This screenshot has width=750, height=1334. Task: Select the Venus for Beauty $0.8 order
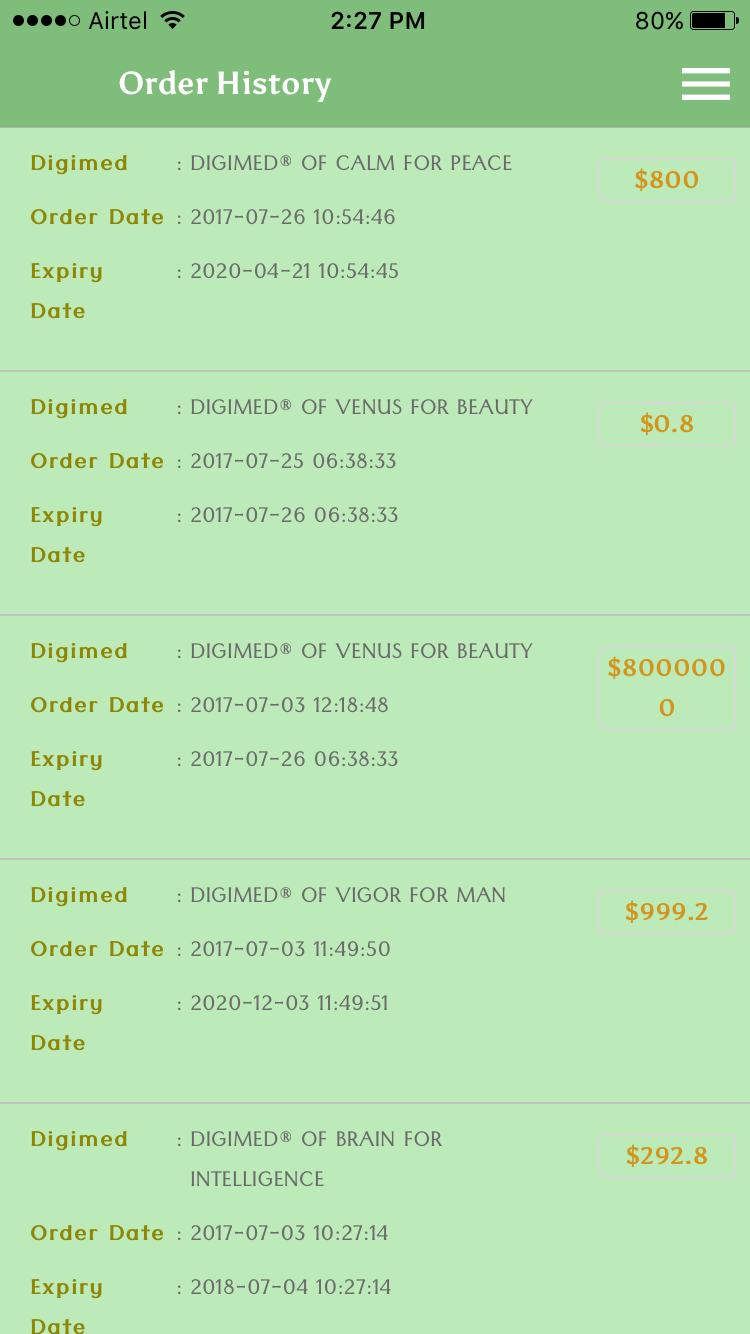click(375, 493)
